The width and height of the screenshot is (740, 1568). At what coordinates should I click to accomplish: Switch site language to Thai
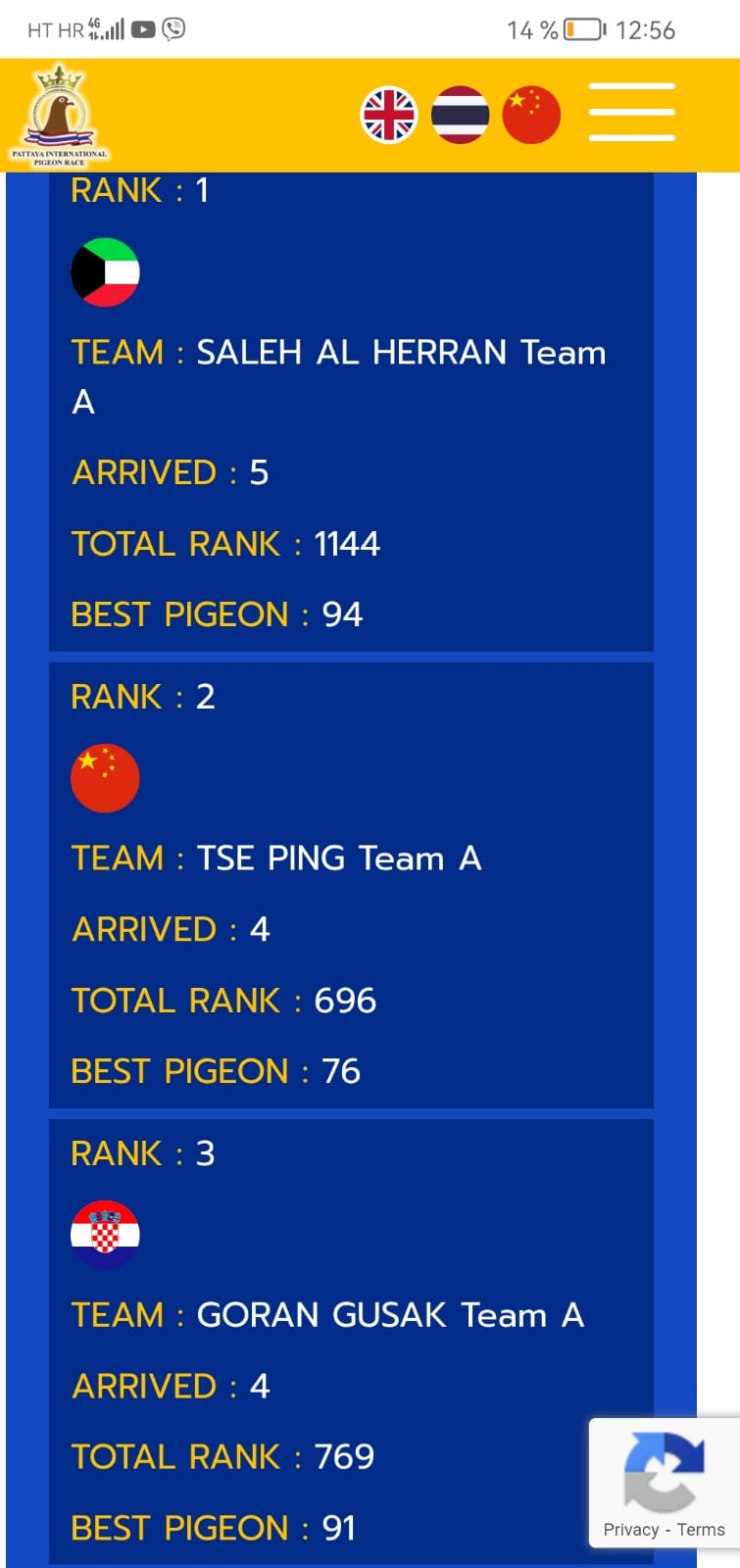point(460,115)
